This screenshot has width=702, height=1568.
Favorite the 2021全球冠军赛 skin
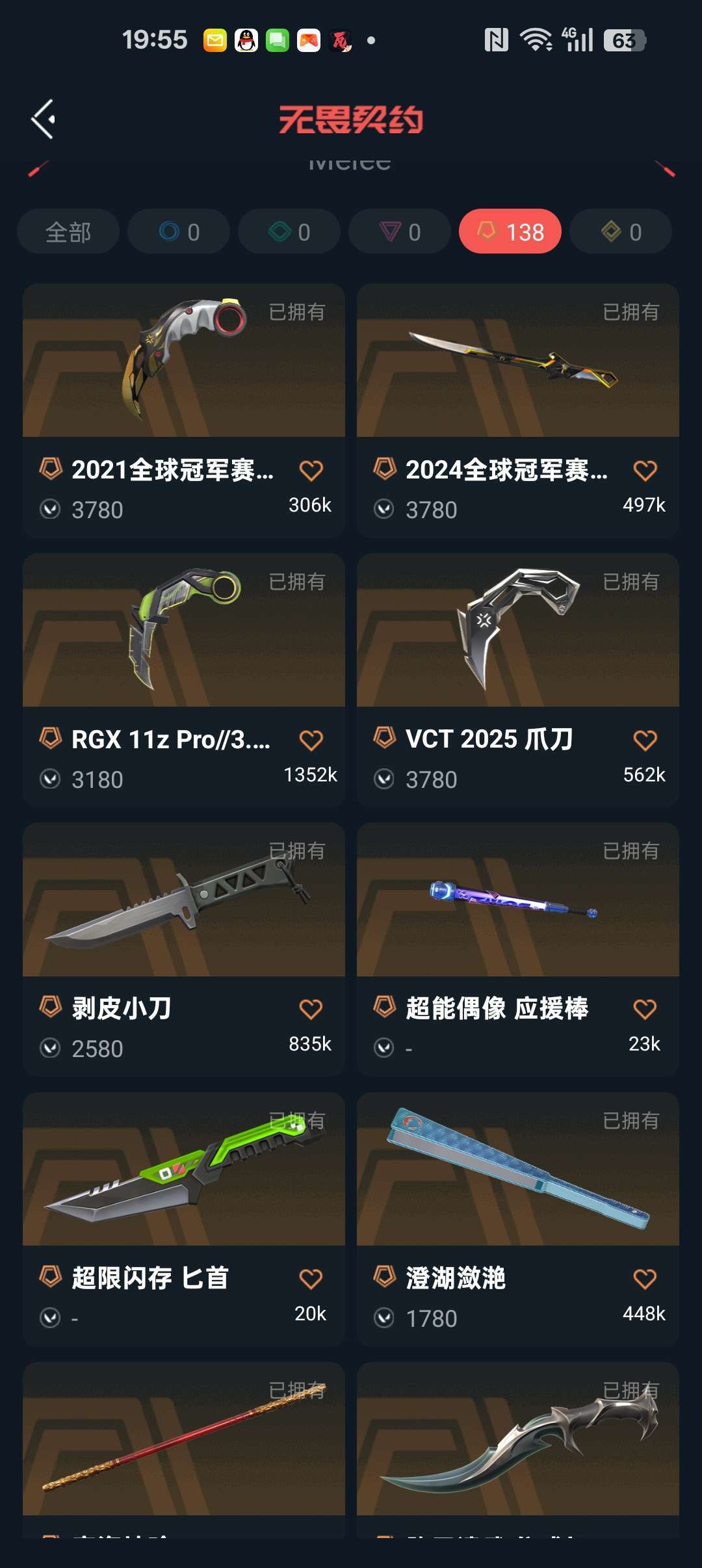pos(311,470)
